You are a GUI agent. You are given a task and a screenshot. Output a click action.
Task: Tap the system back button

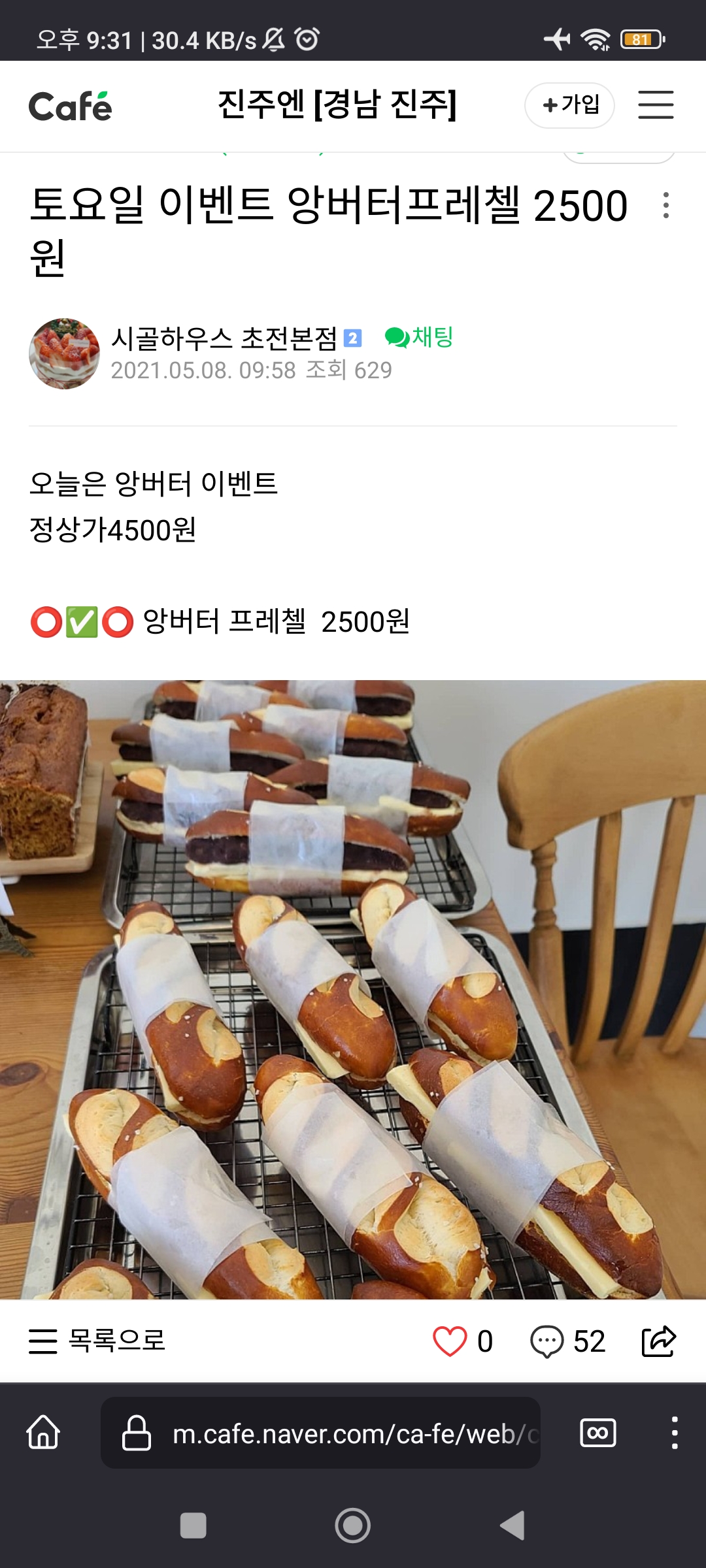(513, 1526)
